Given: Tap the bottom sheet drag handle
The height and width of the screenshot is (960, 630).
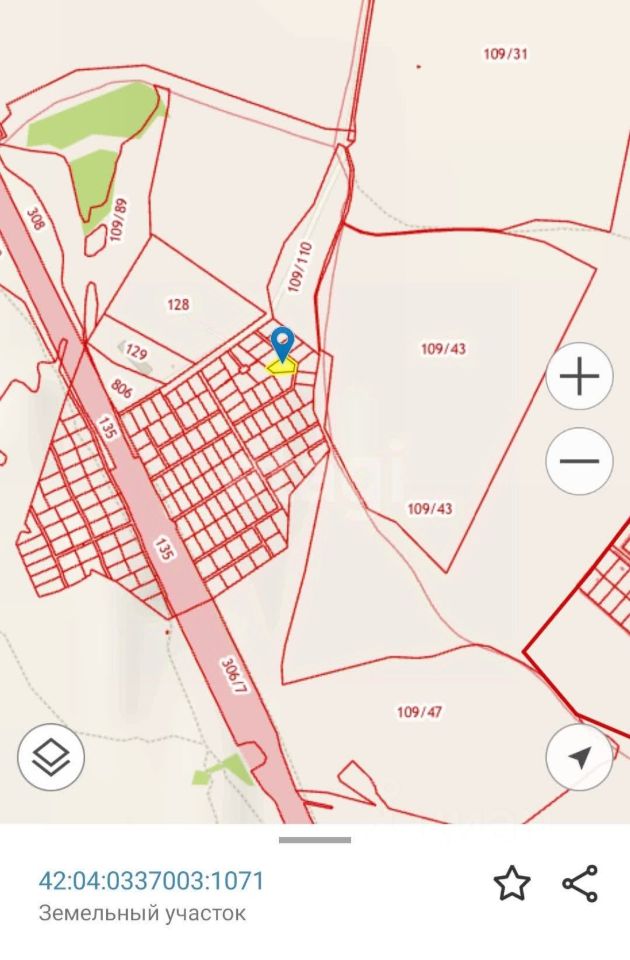Looking at the screenshot, I should [315, 840].
